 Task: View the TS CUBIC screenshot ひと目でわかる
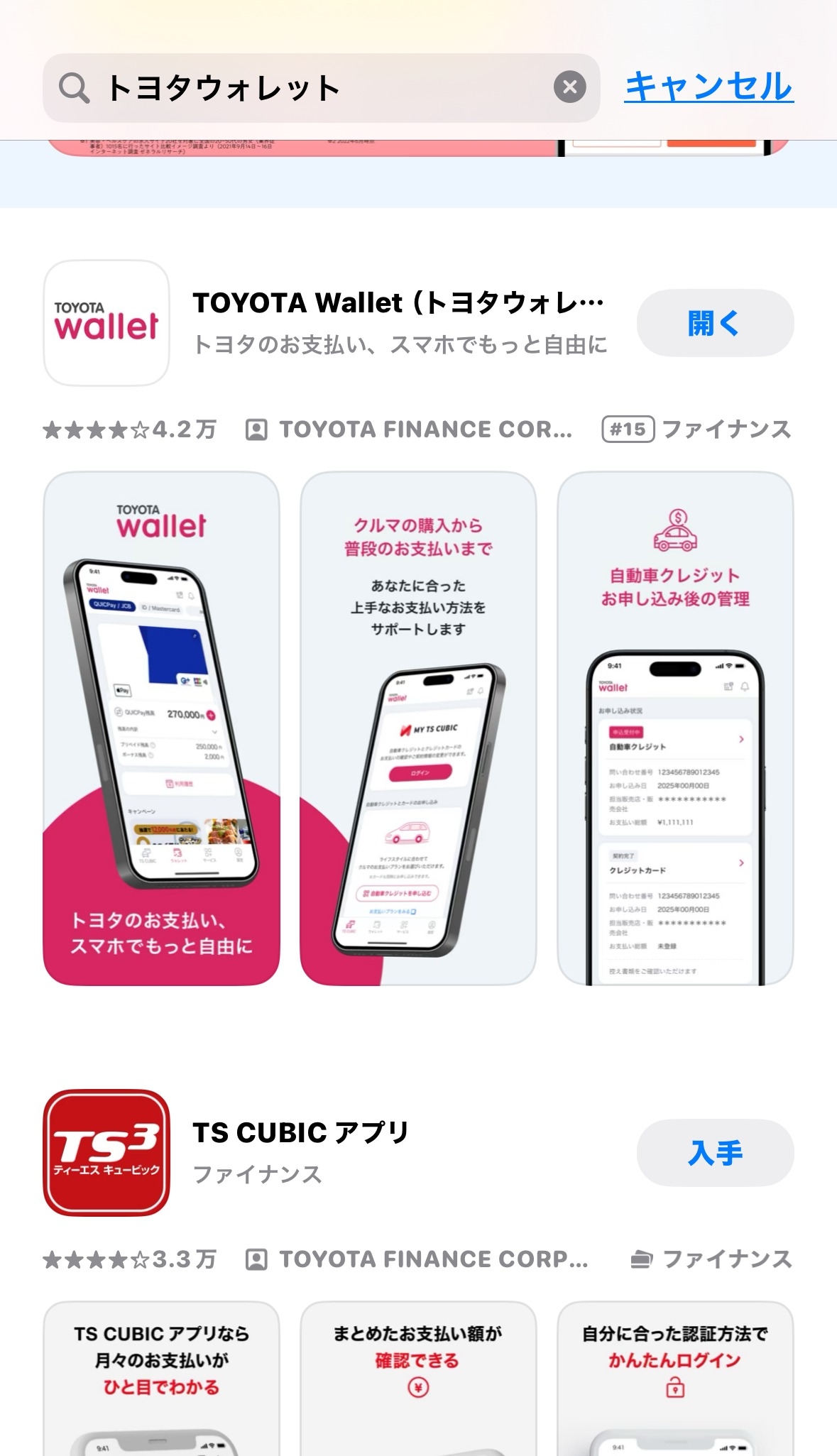[x=162, y=1377]
